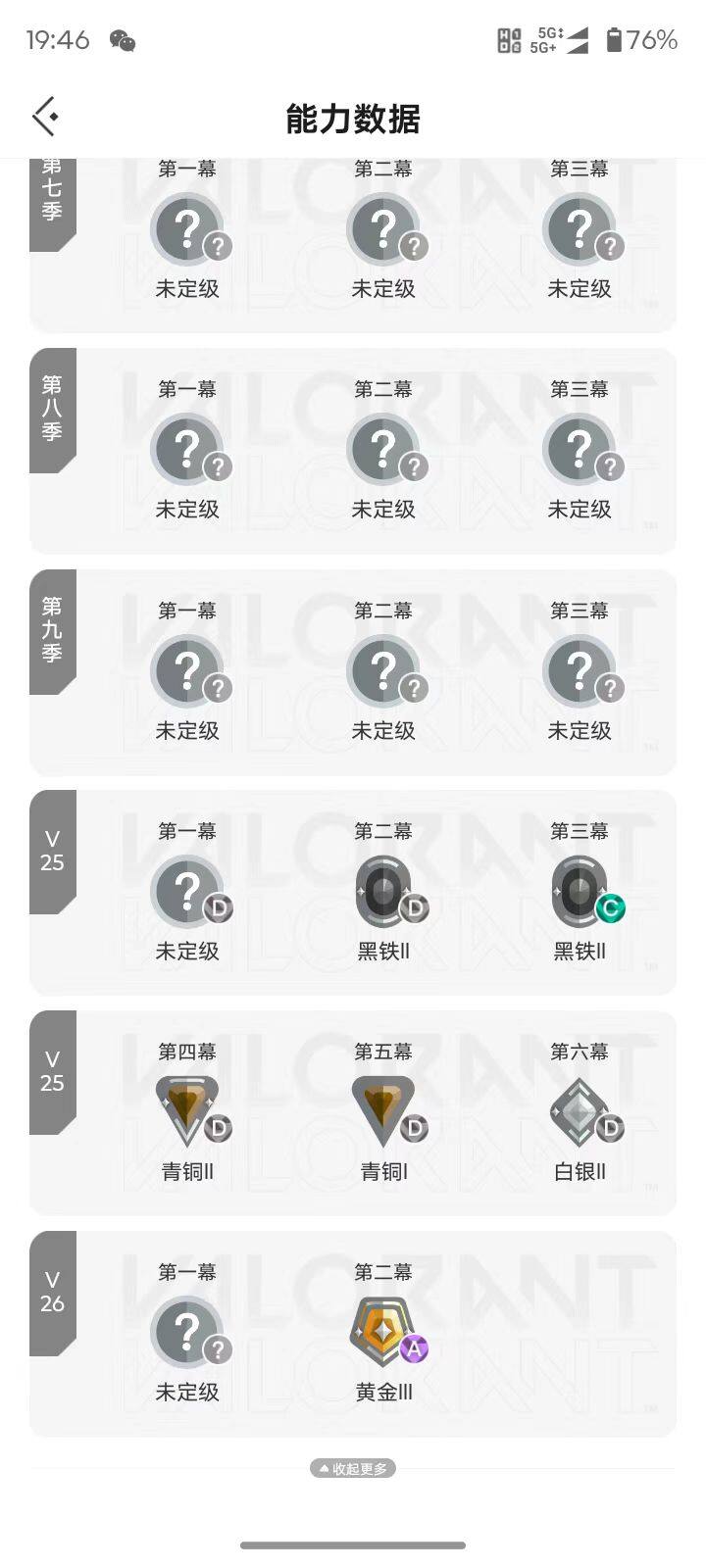
Task: Tap the green C badge on 第三幕 rank
Action: pos(611,909)
